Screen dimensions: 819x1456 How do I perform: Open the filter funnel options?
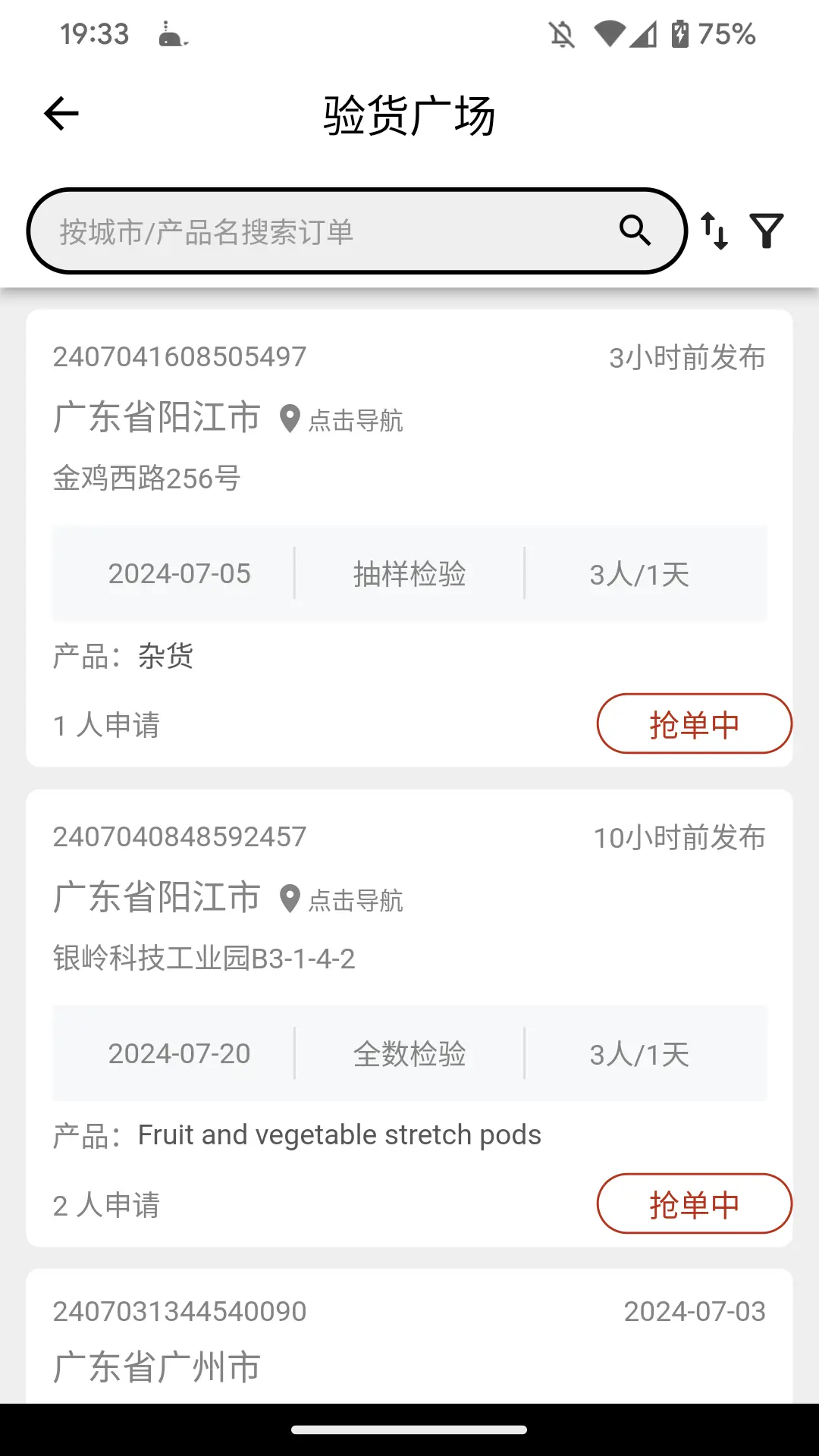click(x=767, y=231)
